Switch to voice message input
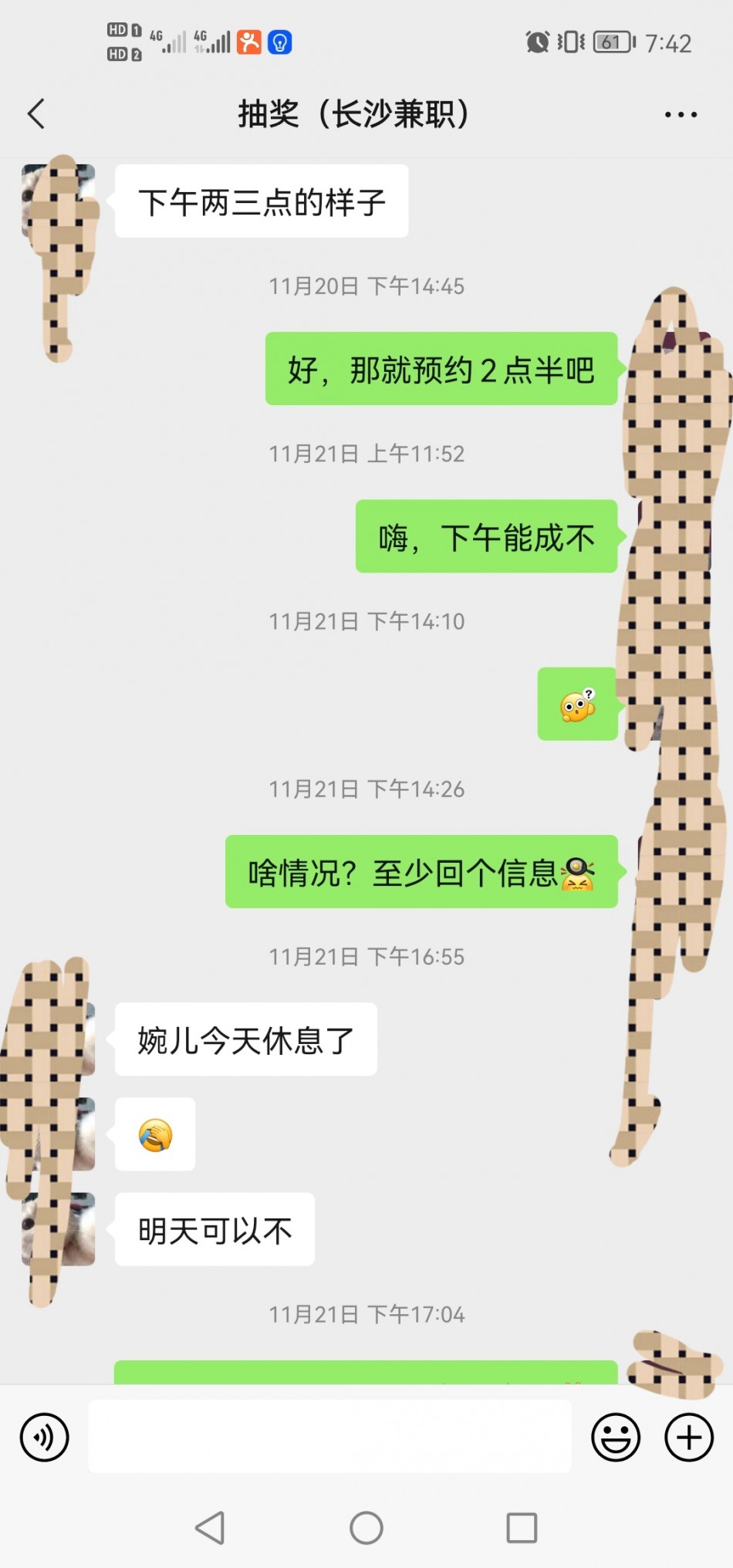Screen dimensions: 733x1568 click(45, 1437)
